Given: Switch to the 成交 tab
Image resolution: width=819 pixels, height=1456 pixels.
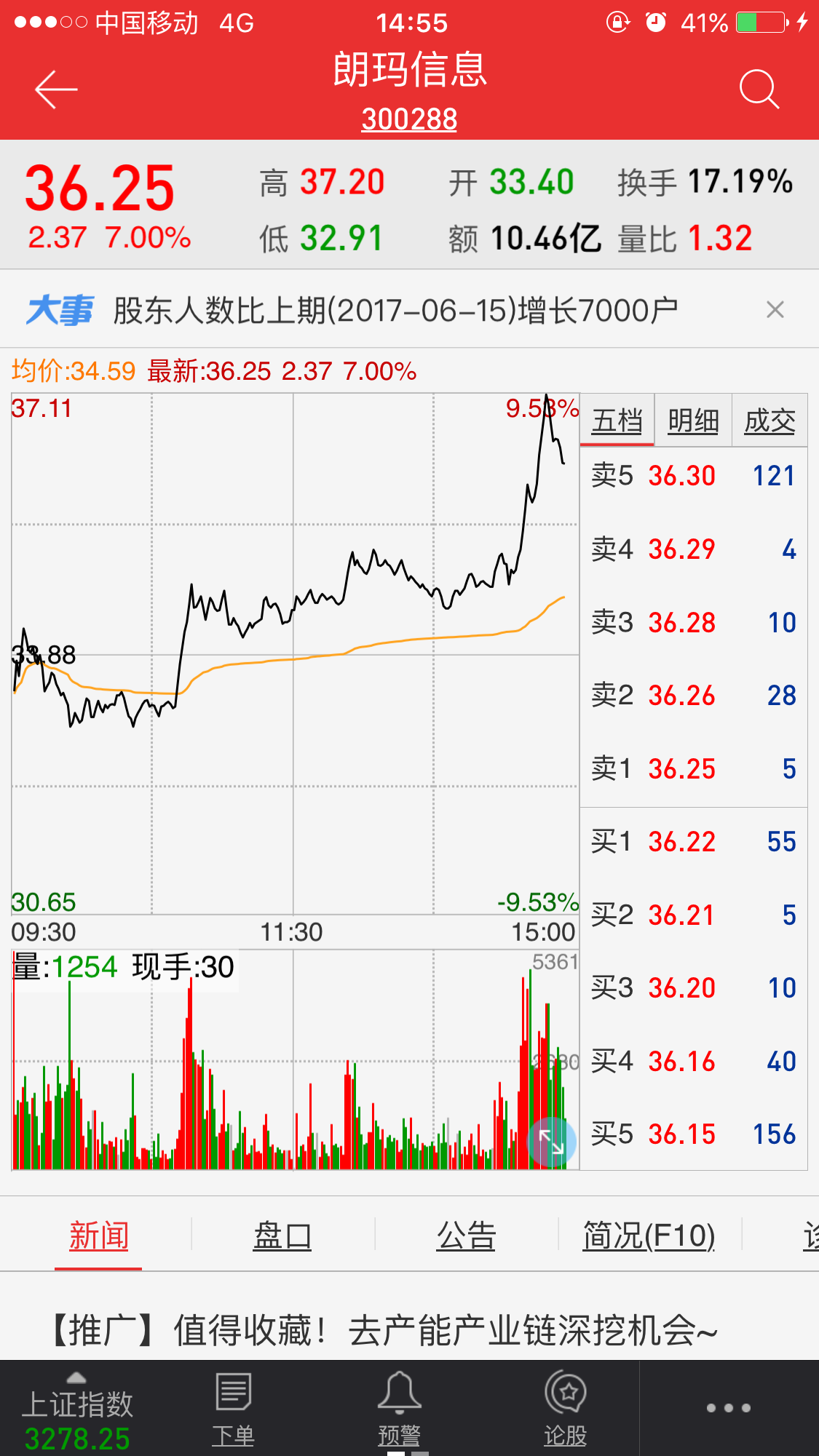Looking at the screenshot, I should pos(769,421).
